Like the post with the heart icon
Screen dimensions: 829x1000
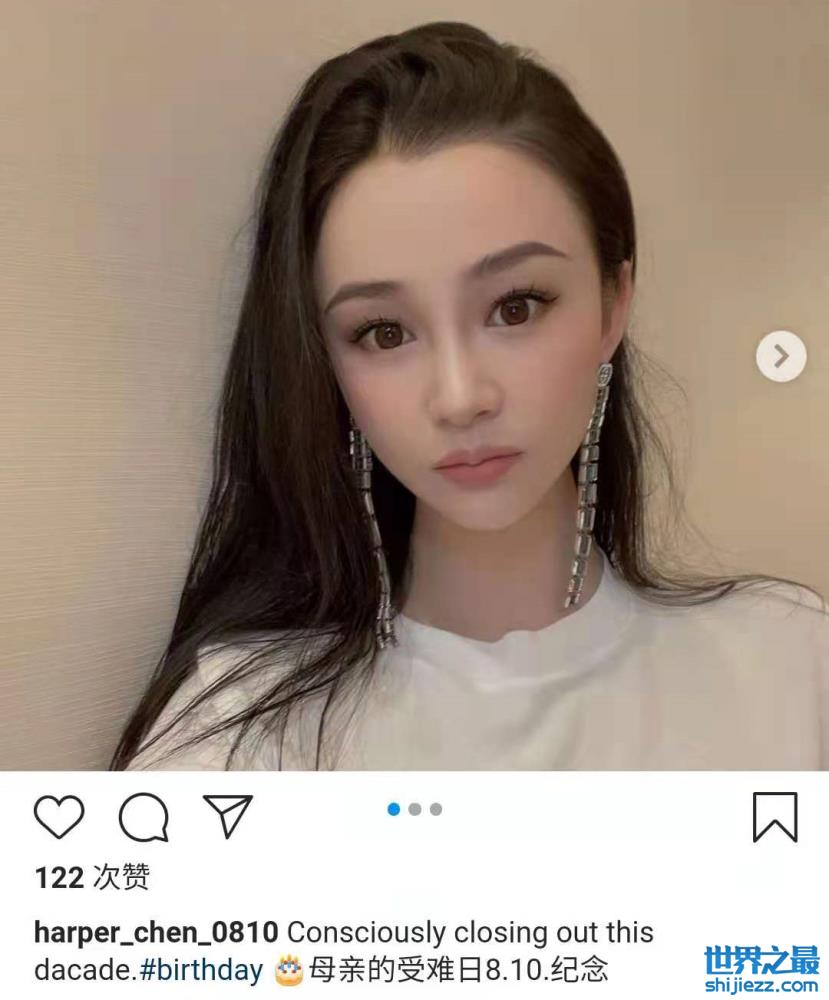[x=59, y=817]
